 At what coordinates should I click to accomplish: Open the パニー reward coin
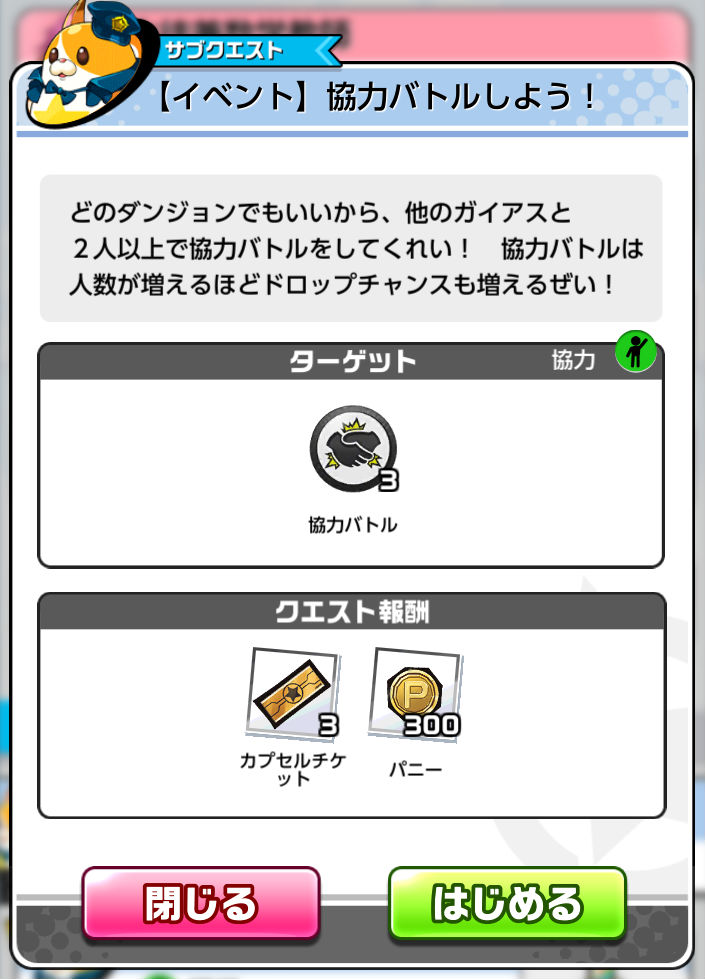click(x=413, y=690)
